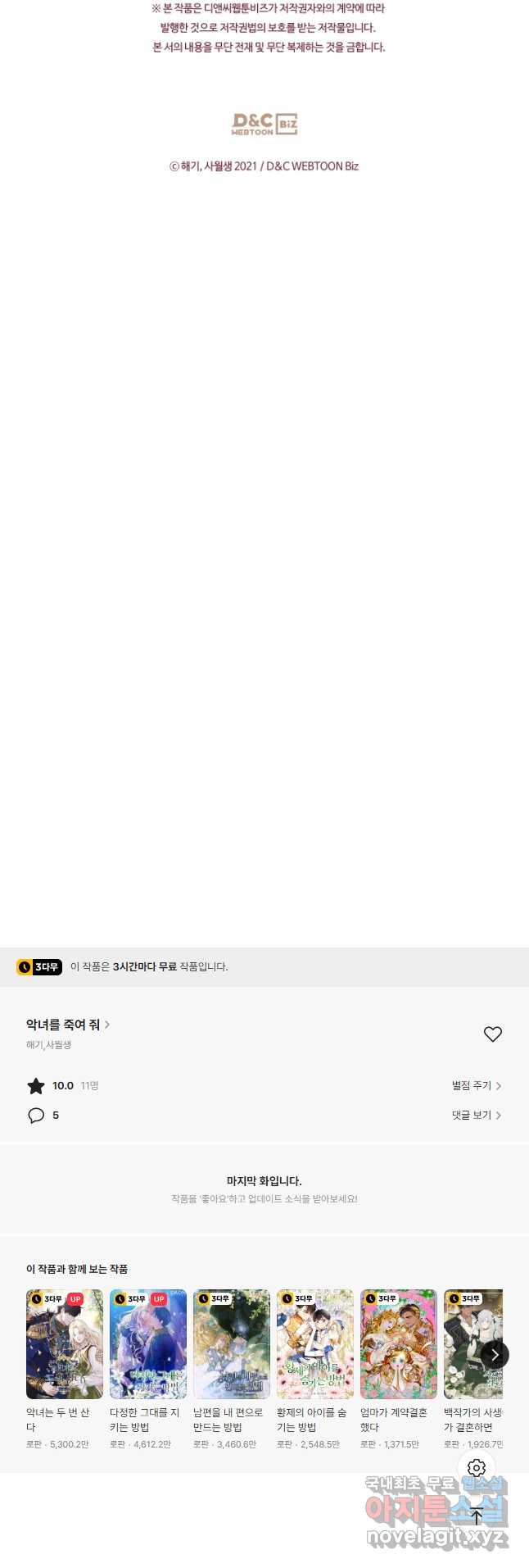Show next recommended titles with arrow
This screenshot has height=1568, width=529.
pos(494,1355)
